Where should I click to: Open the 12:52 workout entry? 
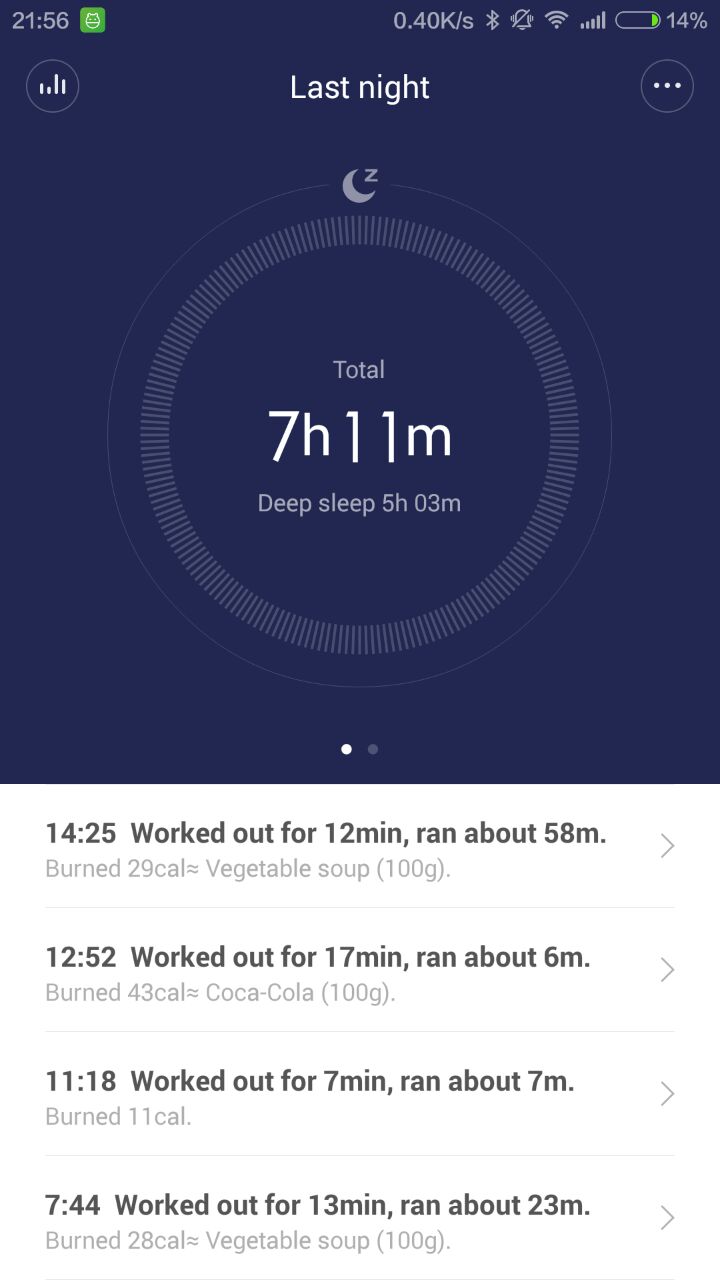click(x=360, y=971)
